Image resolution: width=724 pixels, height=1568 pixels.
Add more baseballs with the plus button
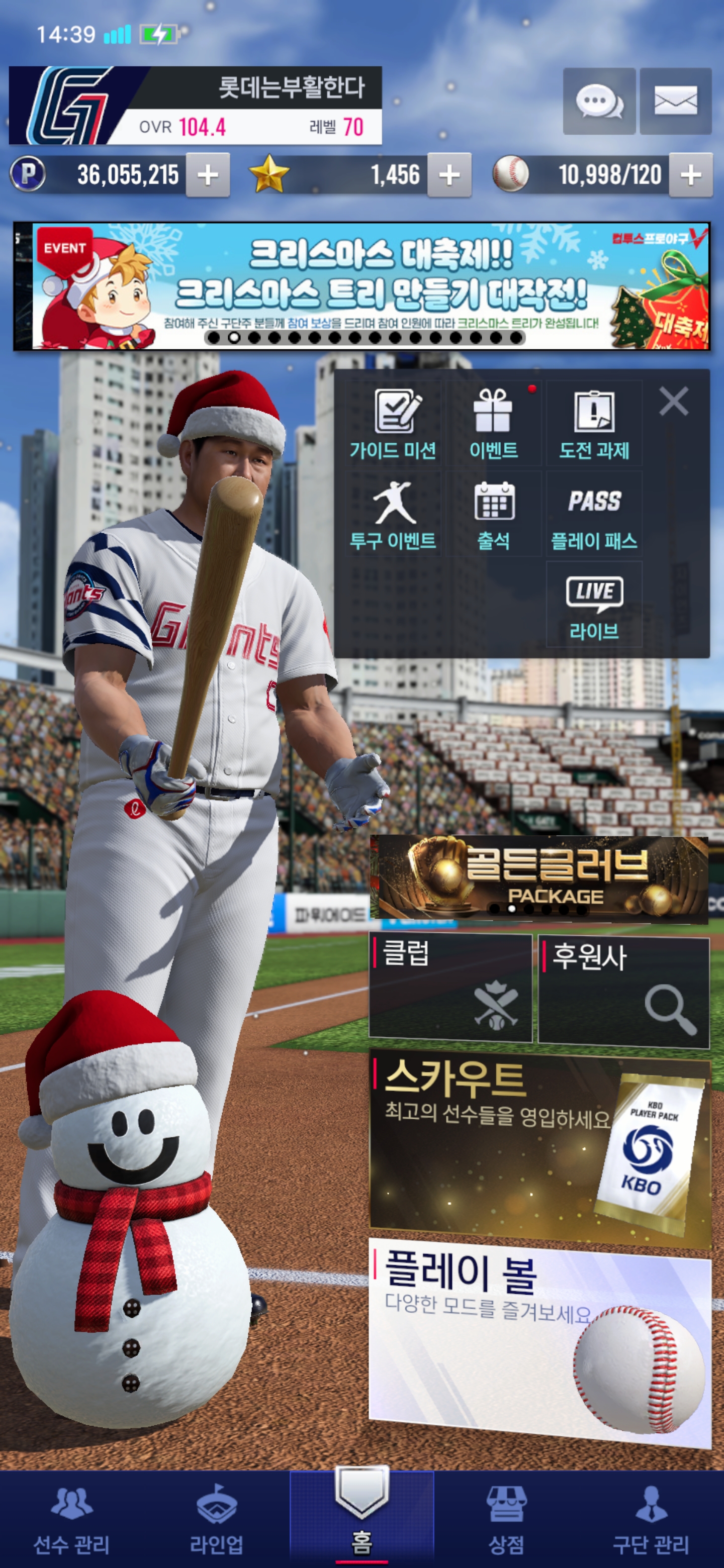coord(690,175)
